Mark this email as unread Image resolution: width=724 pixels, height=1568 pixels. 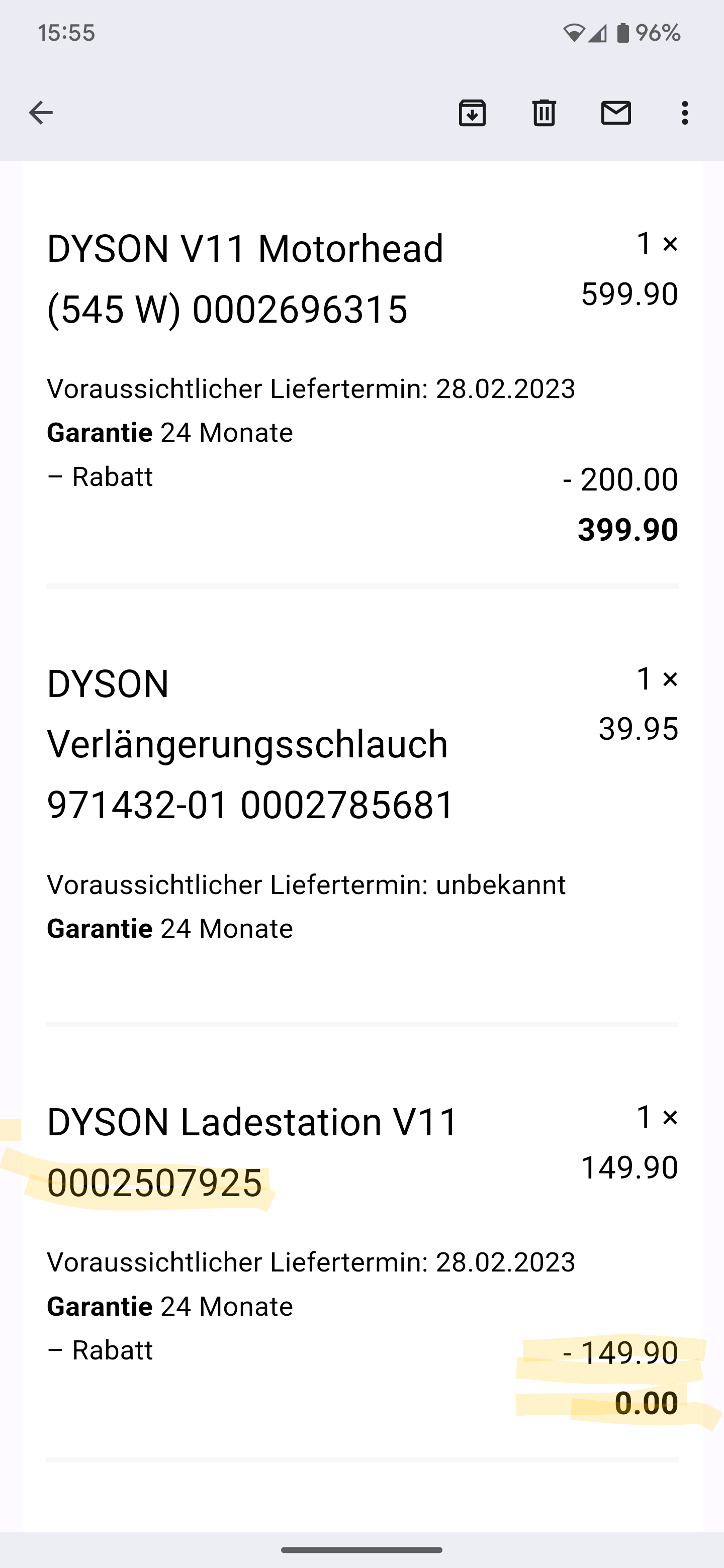point(615,113)
